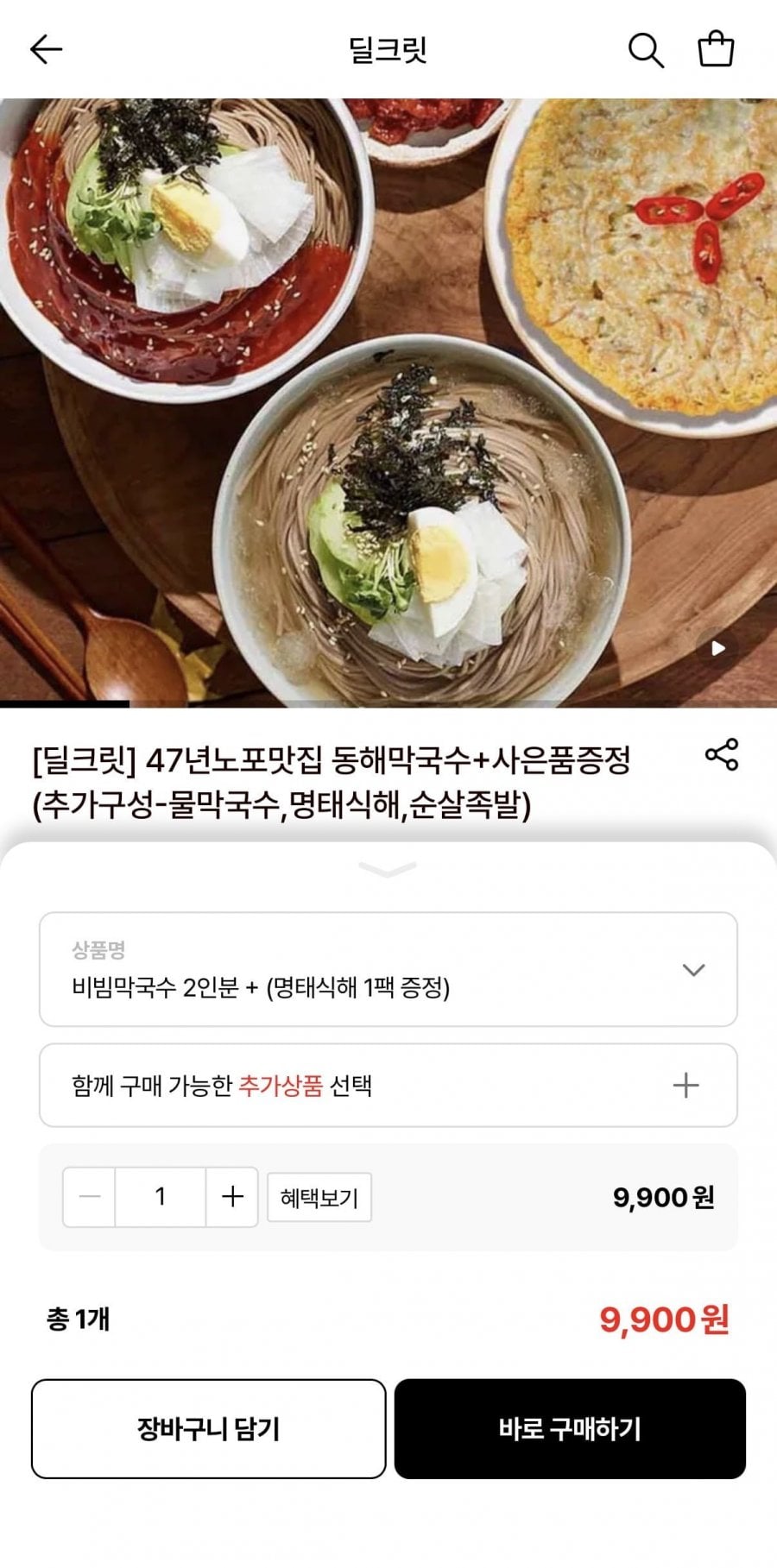Go back with the arrow icon
Image resolution: width=777 pixels, height=1568 pixels.
pos(46,49)
